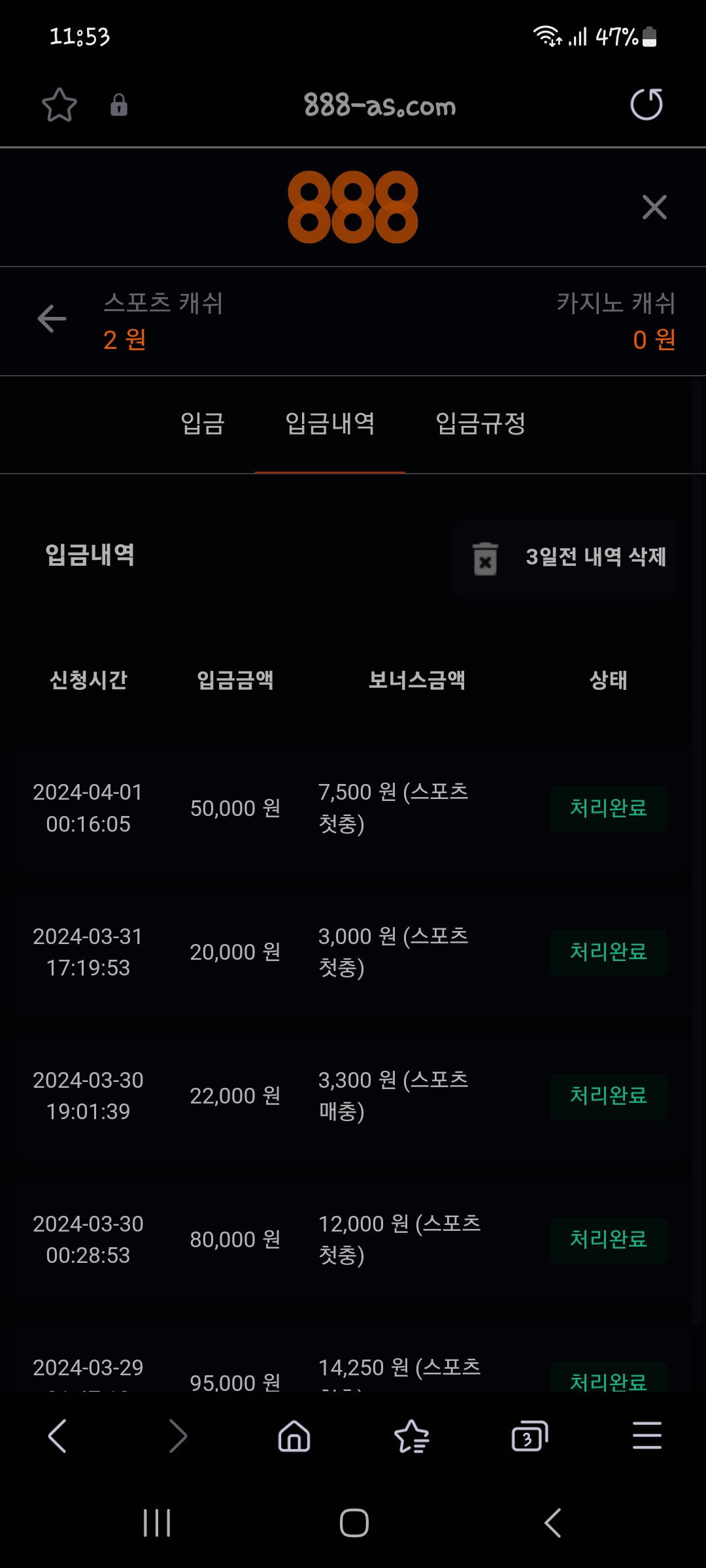The image size is (706, 1568).
Task: Tap the 888-as.com address bar
Action: pos(379,105)
